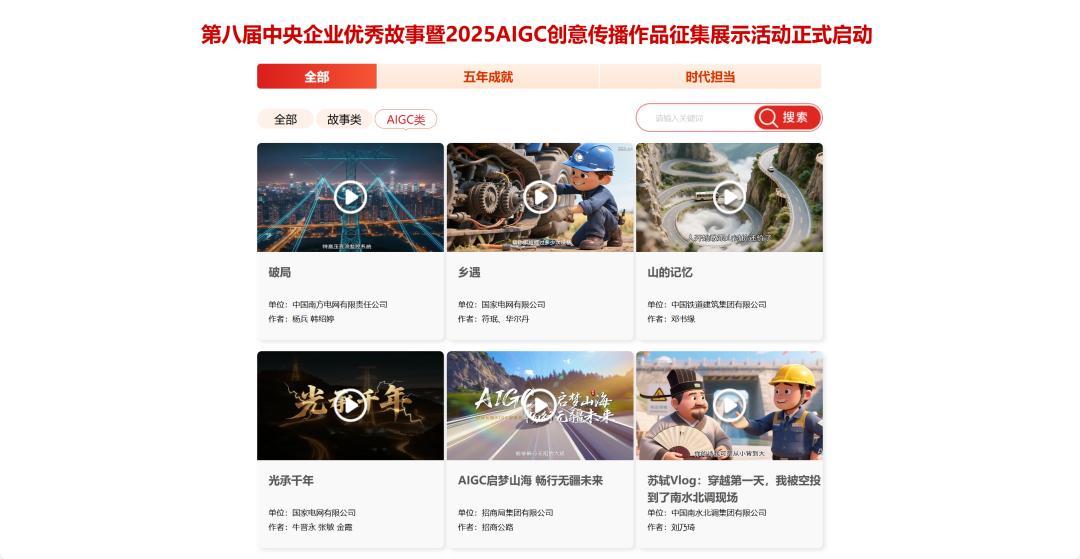The image size is (1080, 559).
Task: Select the top 全部 tab
Action: click(317, 77)
